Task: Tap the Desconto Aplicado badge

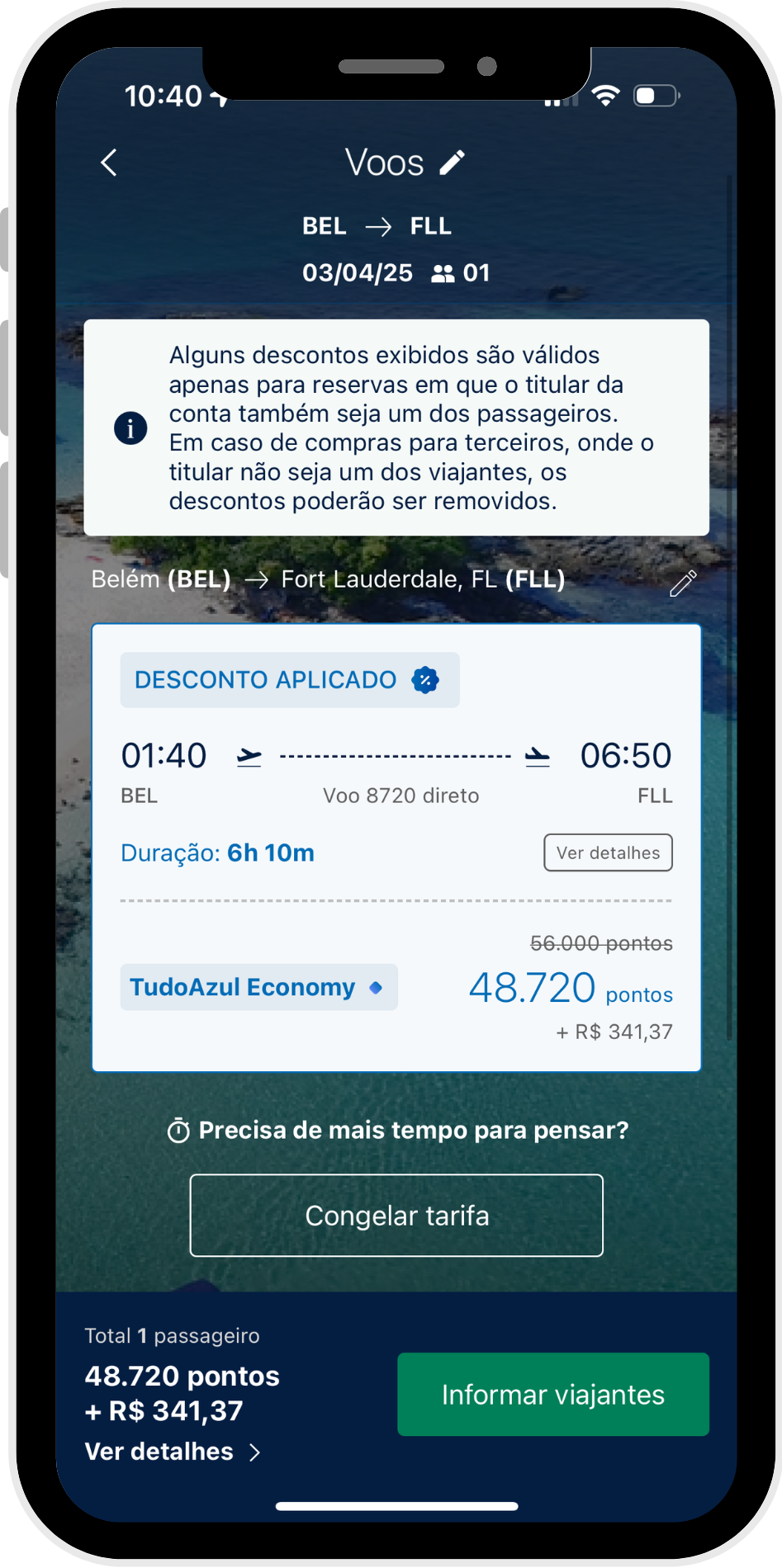Action: pyautogui.click(x=289, y=680)
